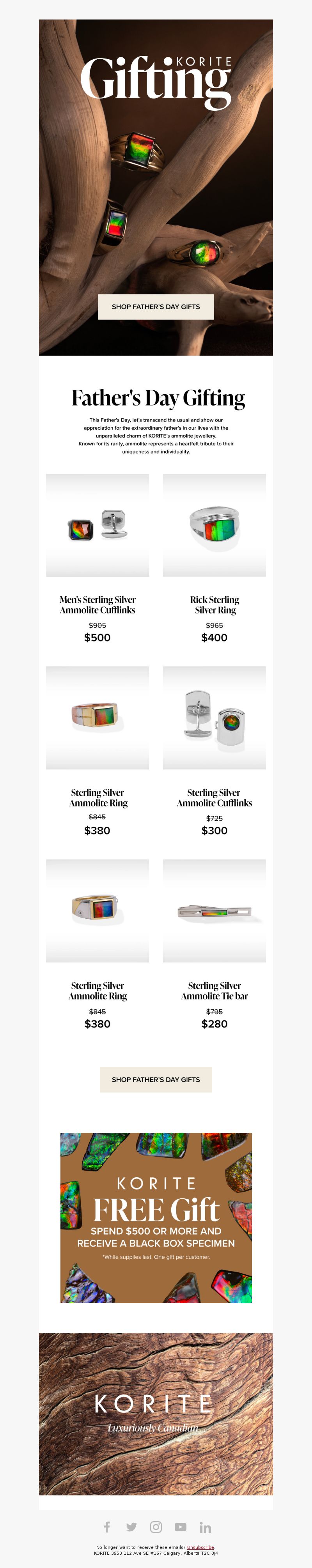Open the Korite Free Gift banner

156,1217
